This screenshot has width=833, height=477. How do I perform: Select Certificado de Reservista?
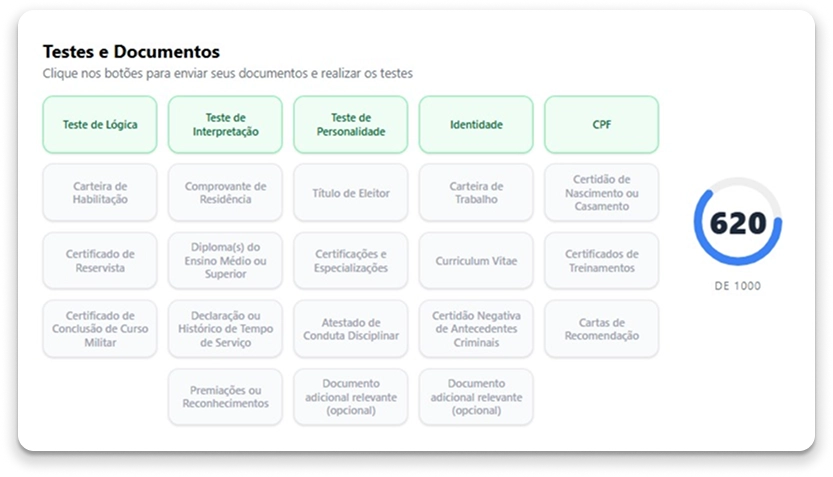pyautogui.click(x=100, y=261)
